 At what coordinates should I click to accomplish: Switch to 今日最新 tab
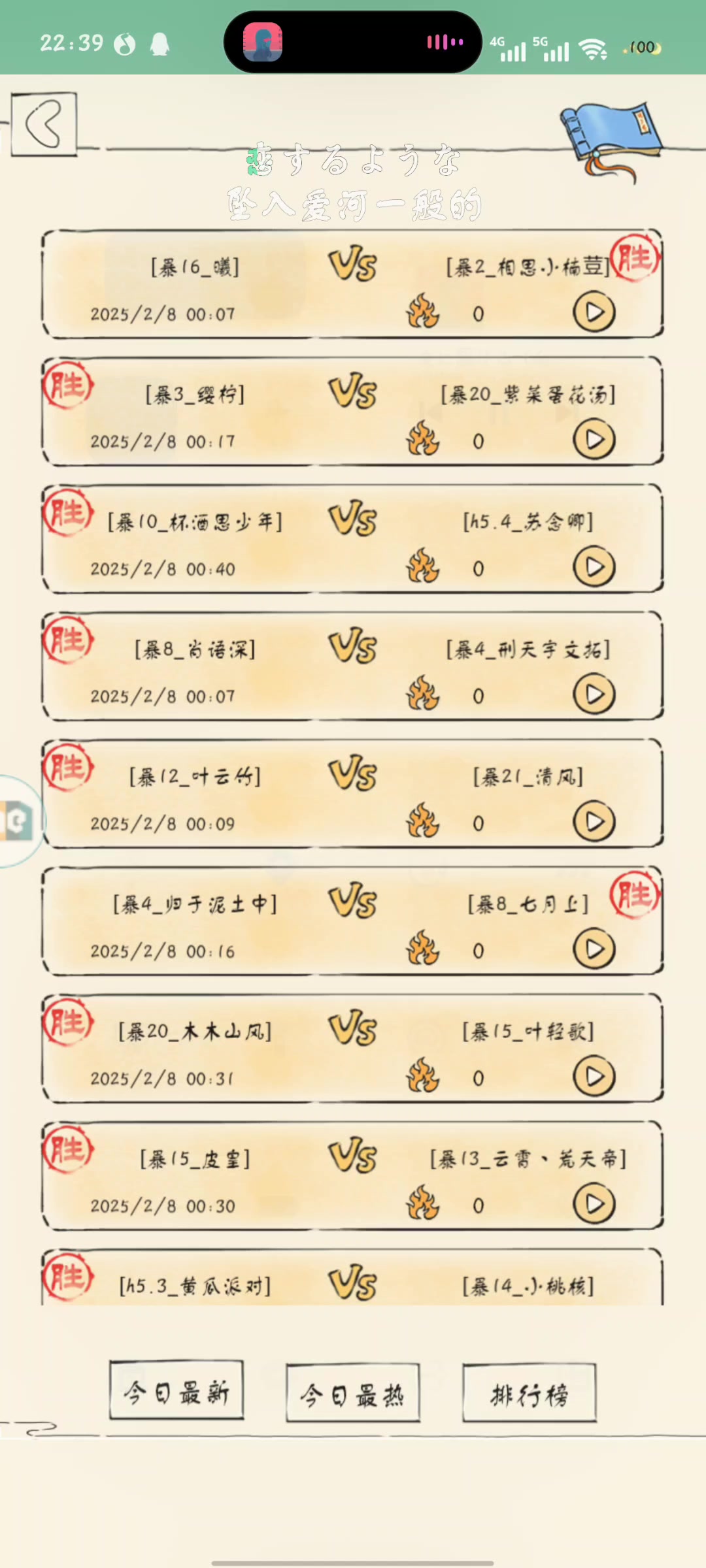(176, 1392)
